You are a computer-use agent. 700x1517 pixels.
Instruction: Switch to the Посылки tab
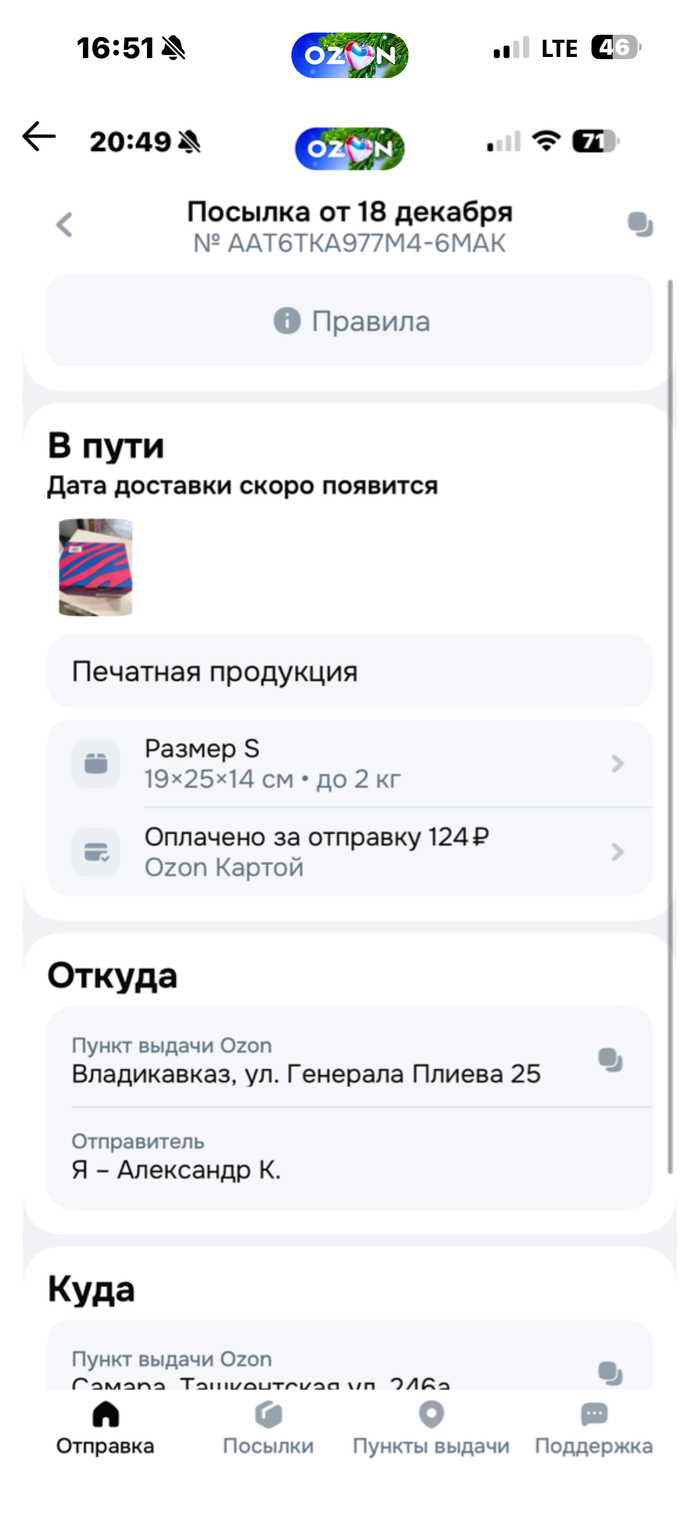coord(268,1429)
